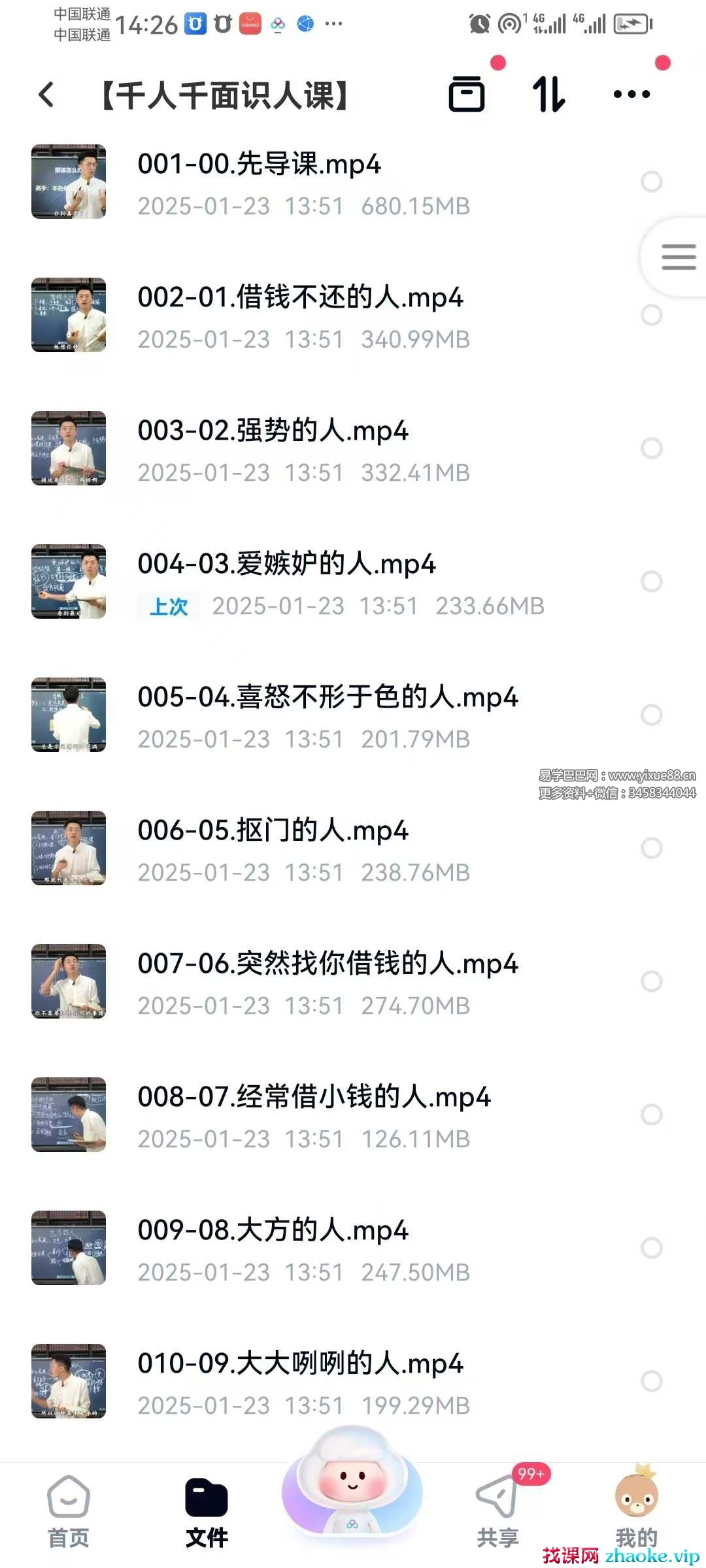The image size is (706, 1568).
Task: Switch to the 首页 tab
Action: (68, 1511)
